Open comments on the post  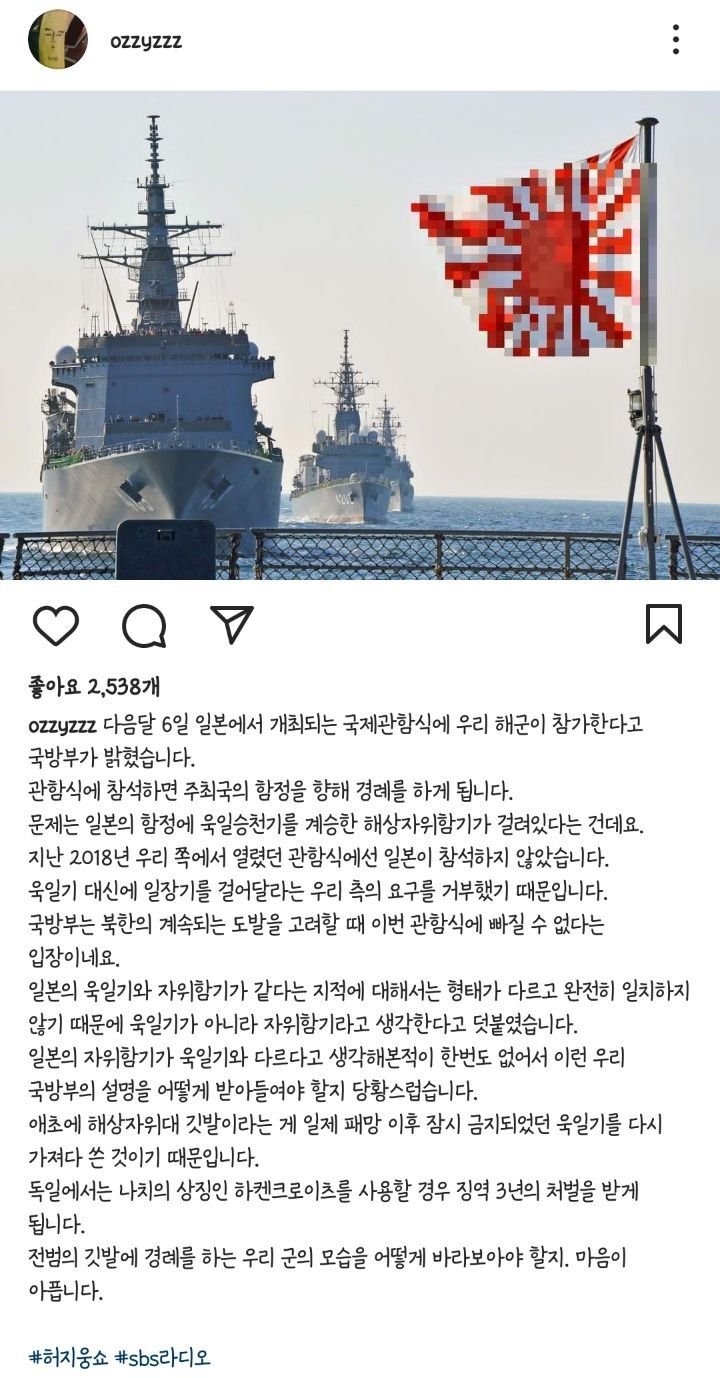[144, 625]
